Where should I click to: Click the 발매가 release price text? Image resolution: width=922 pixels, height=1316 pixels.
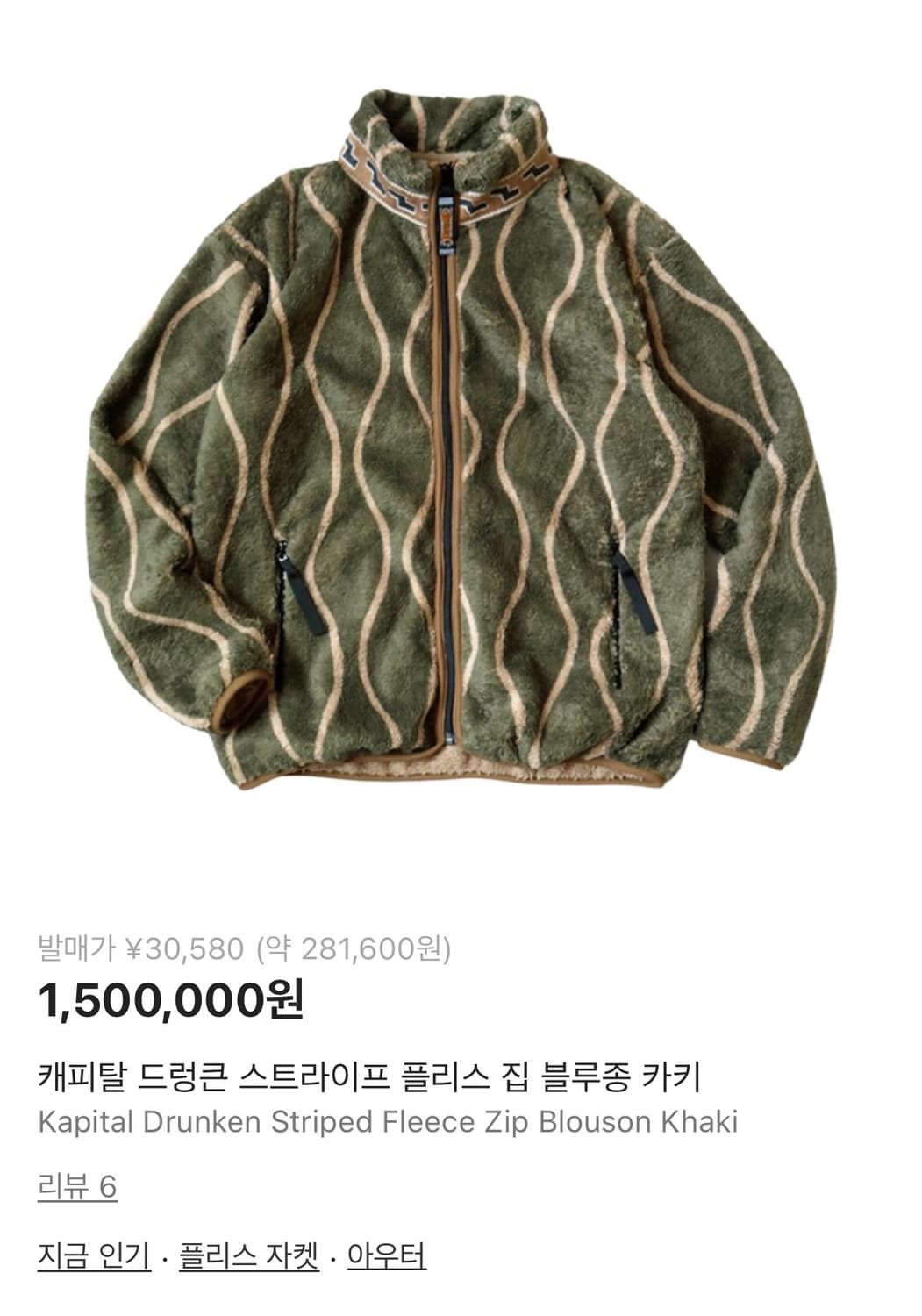pos(68,947)
